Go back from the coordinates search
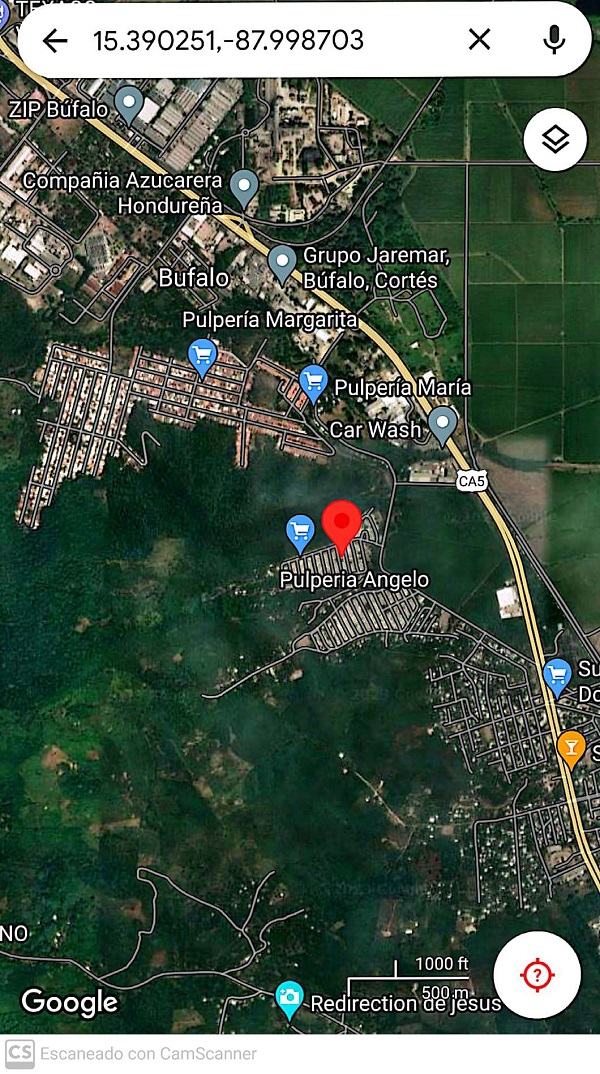The height and width of the screenshot is (1074, 600). pos(55,40)
